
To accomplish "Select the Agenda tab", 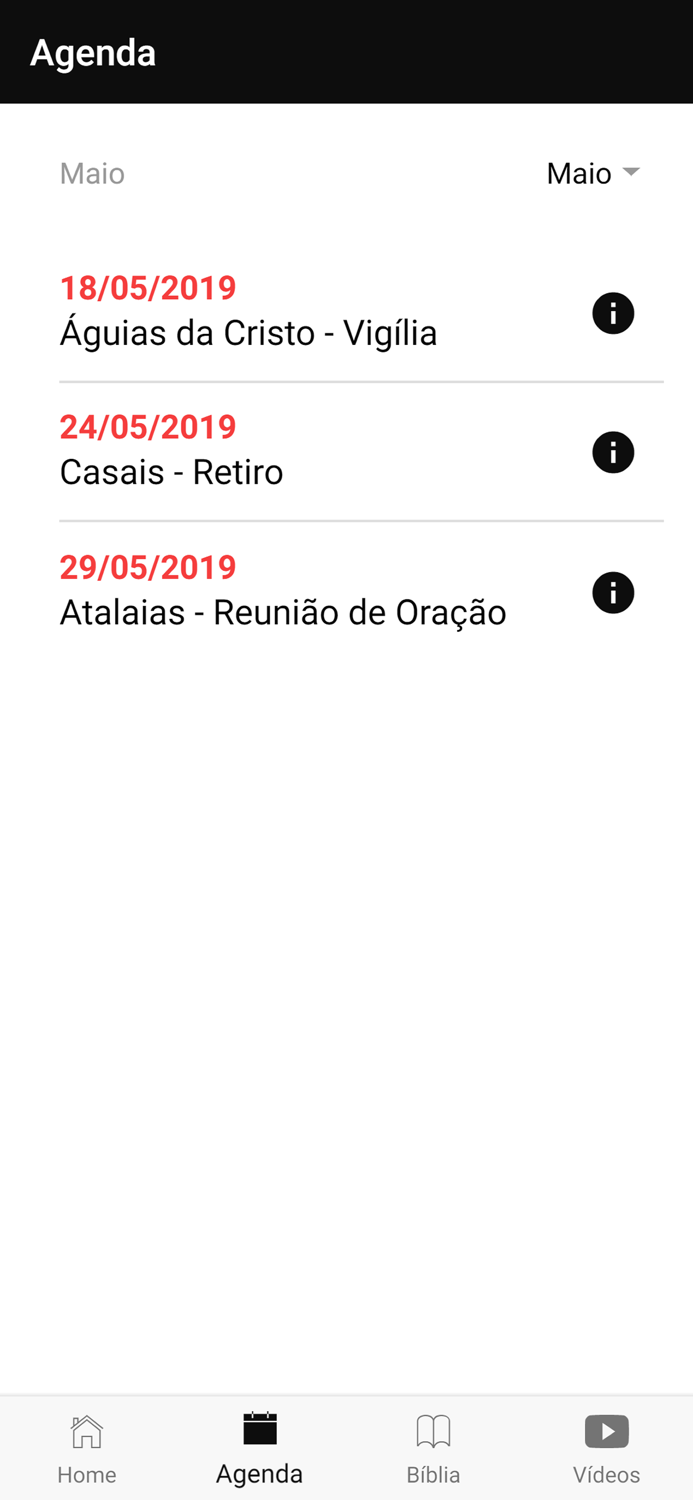I will point(259,1448).
